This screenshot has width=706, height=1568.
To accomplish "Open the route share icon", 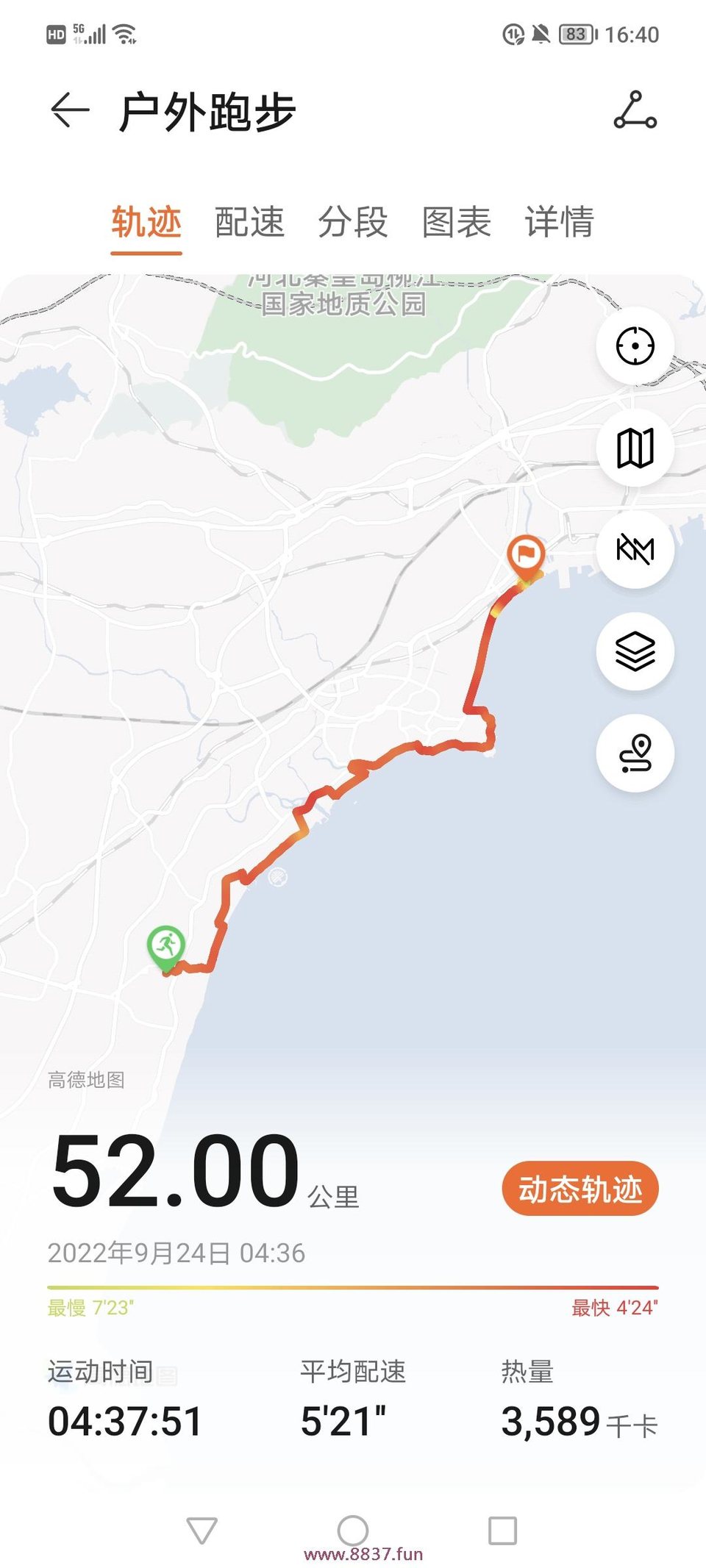I will pyautogui.click(x=635, y=110).
